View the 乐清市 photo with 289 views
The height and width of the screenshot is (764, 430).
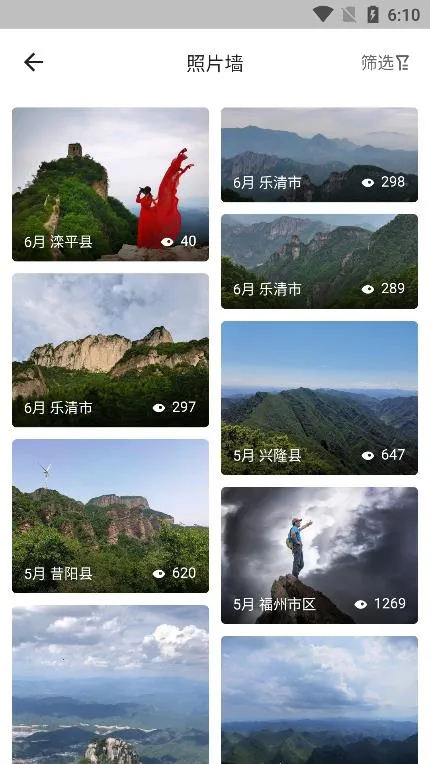point(319,261)
